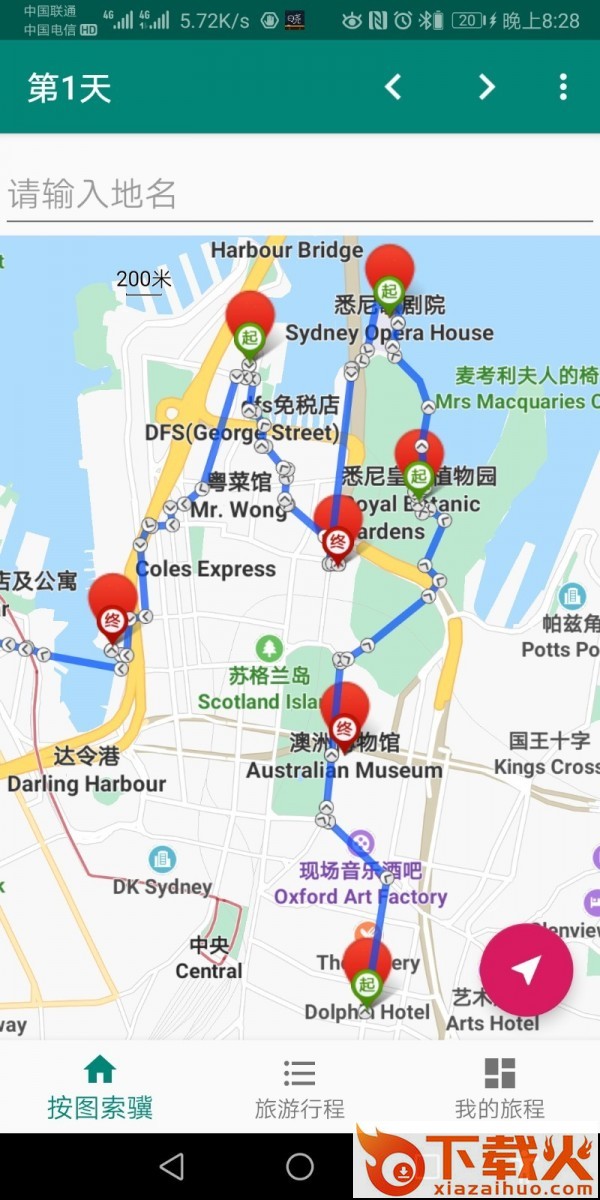600x1200 pixels.
Task: Tap the place name input field
Action: tap(300, 195)
